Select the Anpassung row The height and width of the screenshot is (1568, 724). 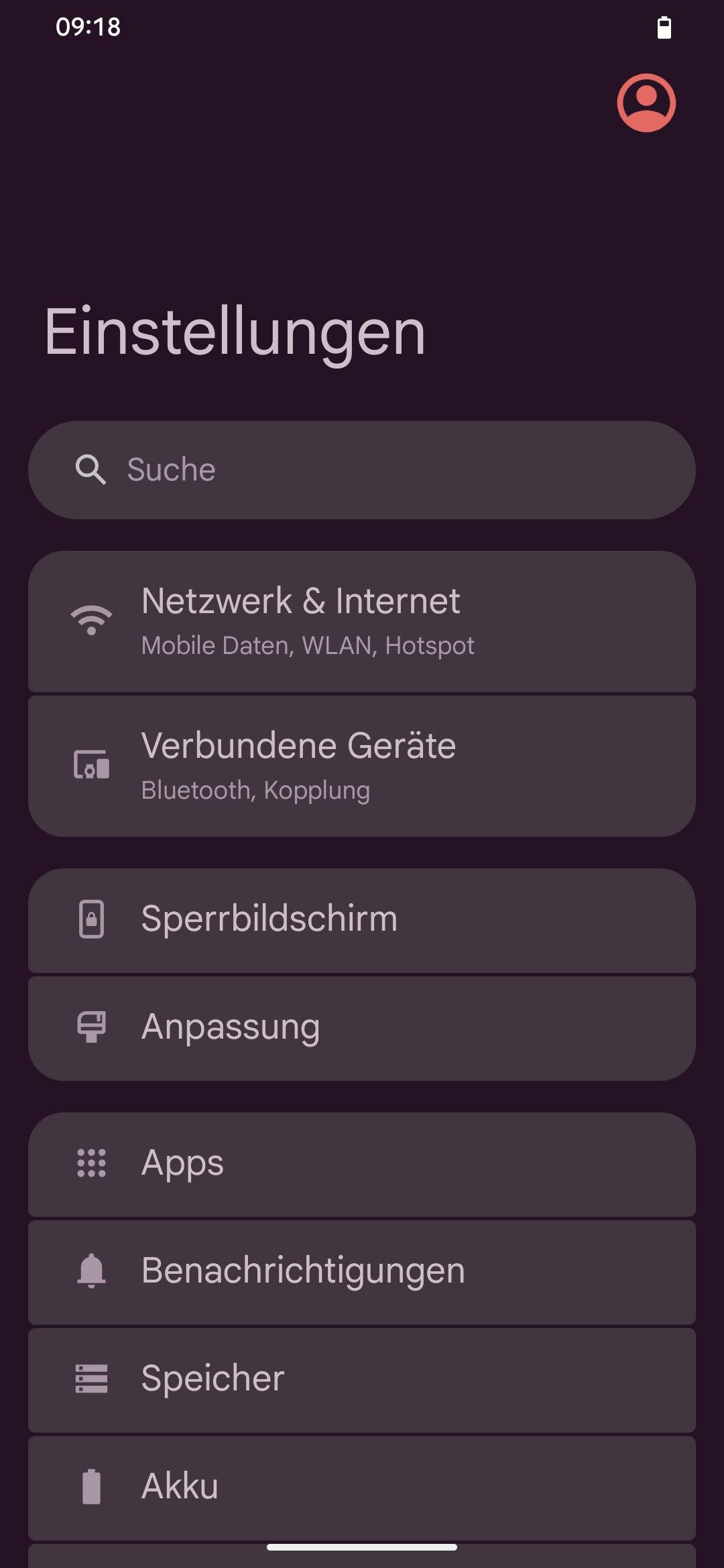click(x=362, y=1028)
